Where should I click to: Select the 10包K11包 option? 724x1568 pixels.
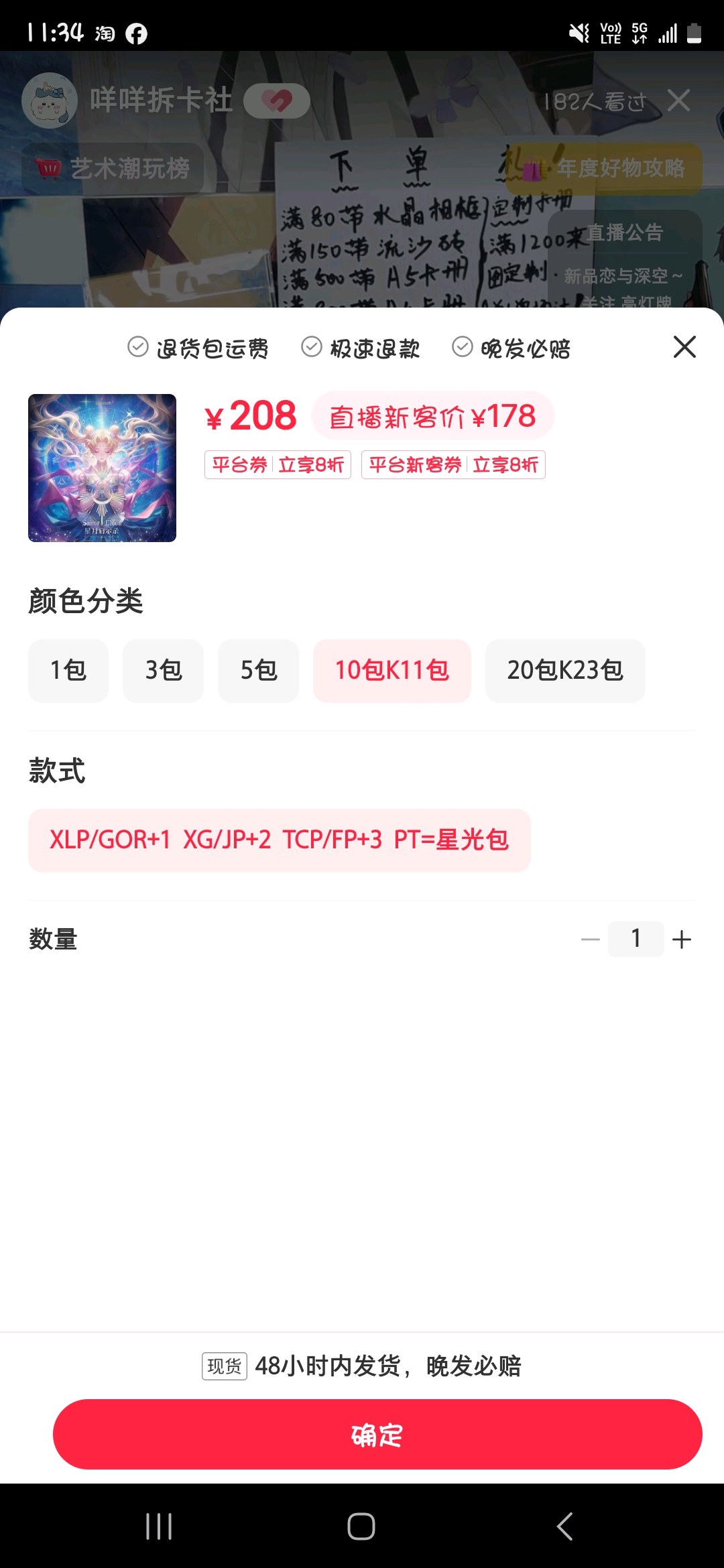[391, 670]
